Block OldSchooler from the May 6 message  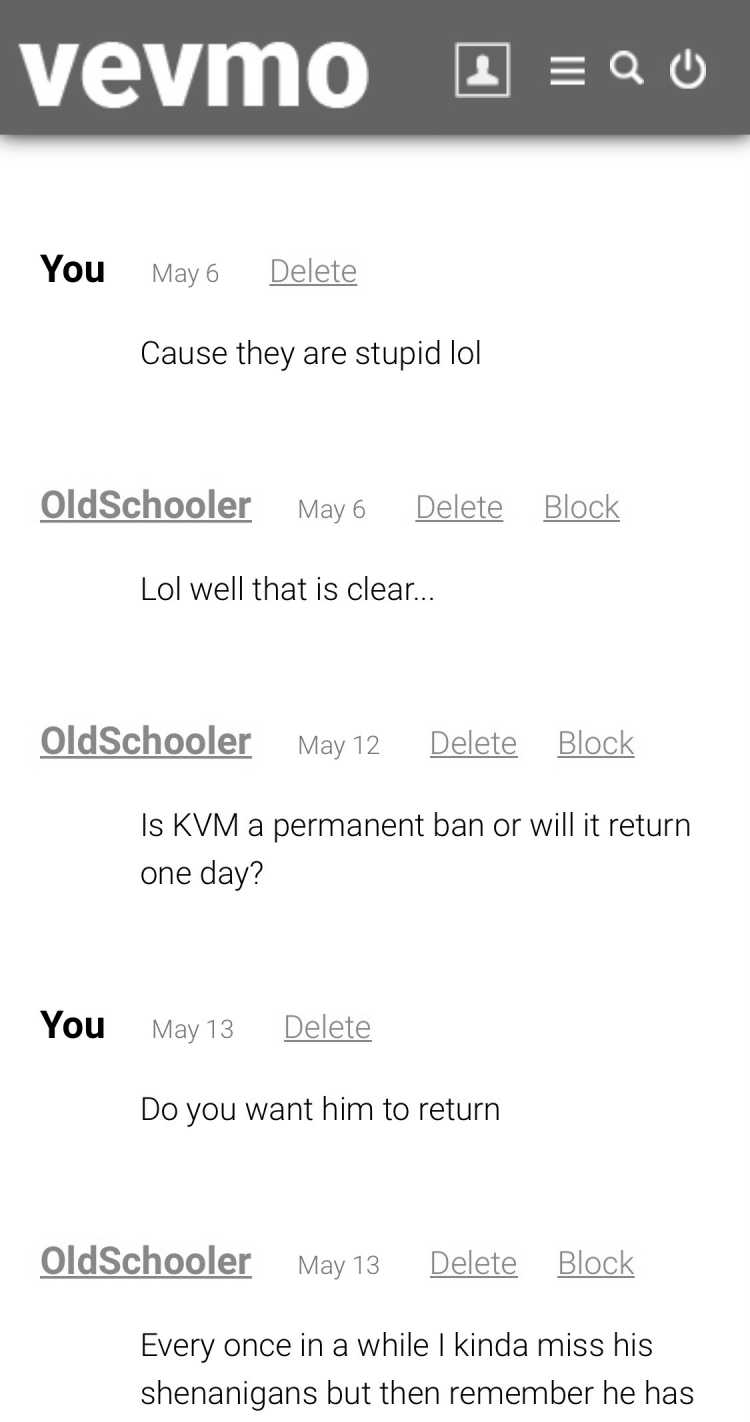pyautogui.click(x=581, y=507)
